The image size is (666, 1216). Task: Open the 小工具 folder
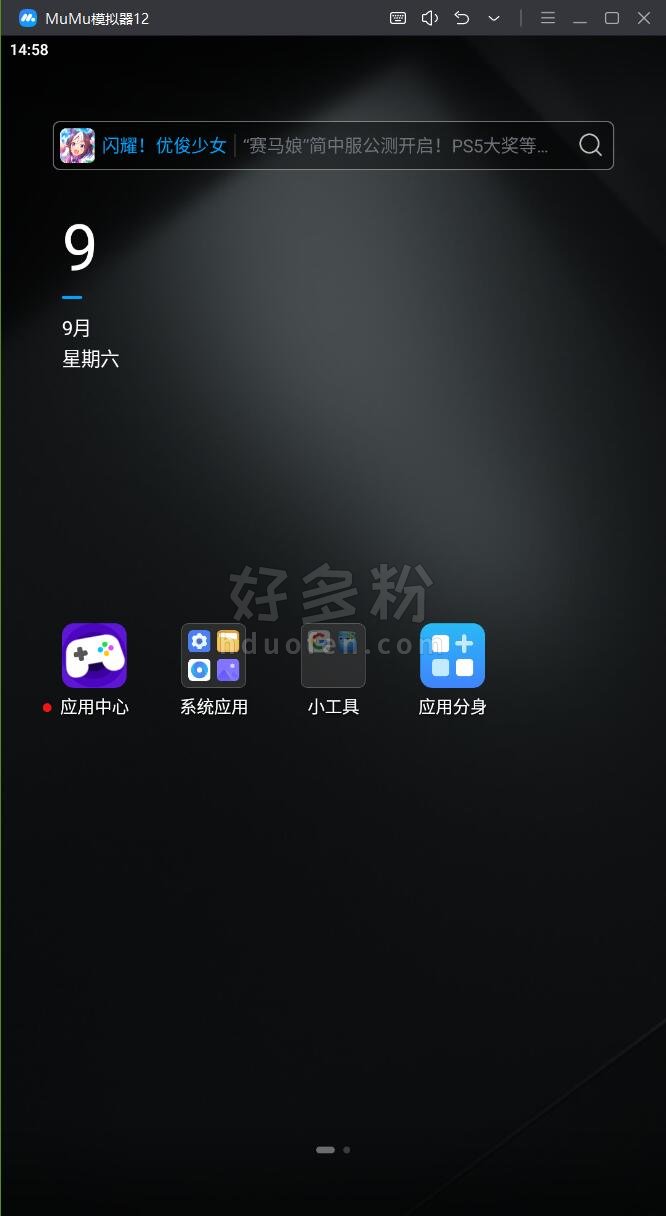click(x=333, y=656)
